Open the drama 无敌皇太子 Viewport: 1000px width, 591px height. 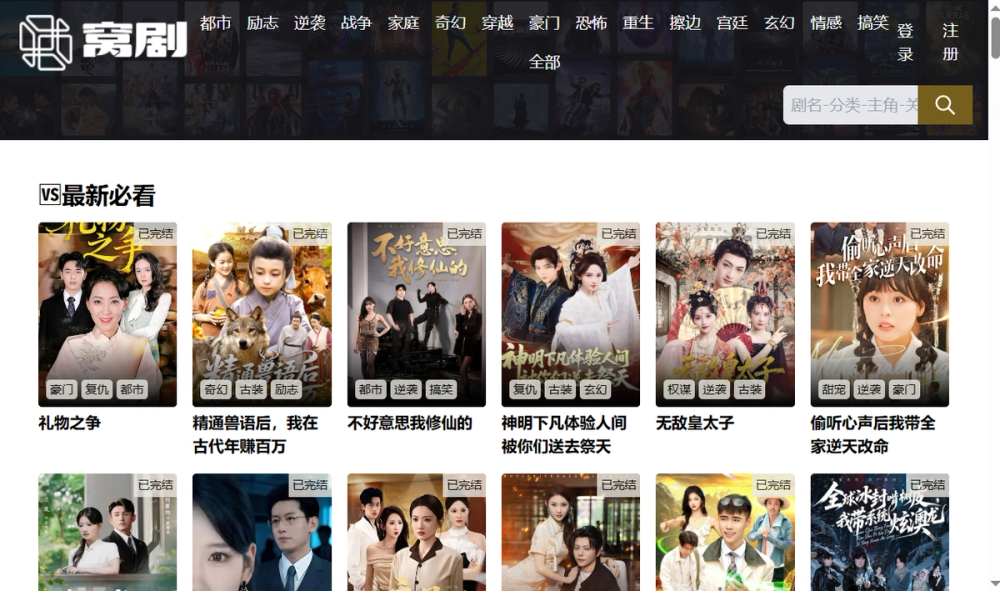(x=725, y=314)
